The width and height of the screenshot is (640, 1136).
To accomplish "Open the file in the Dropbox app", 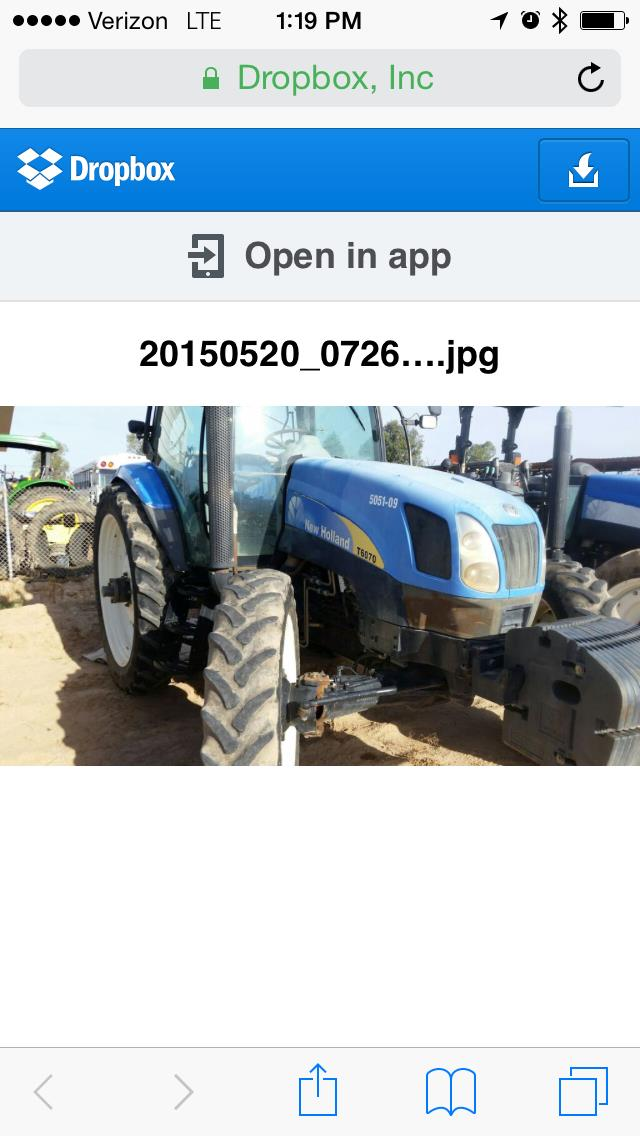I will click(x=320, y=256).
